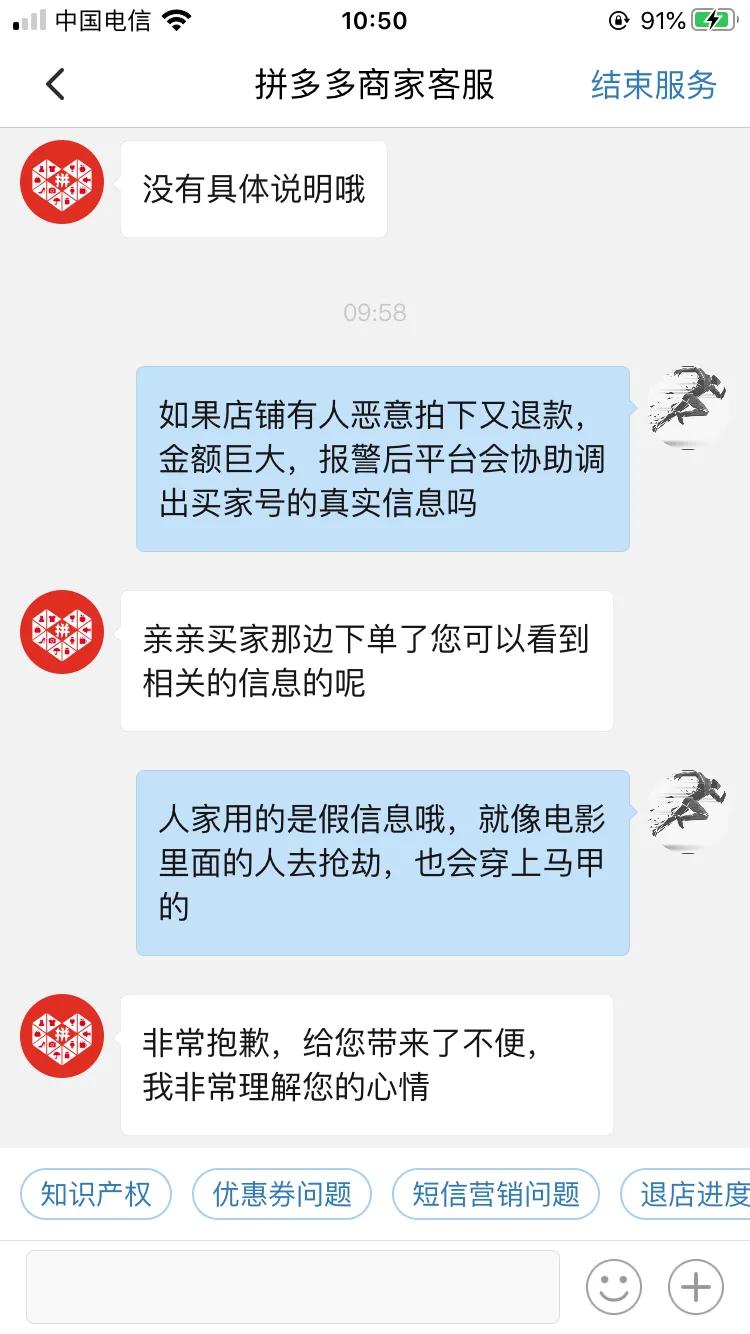Tap the avatar next to the apology message
750x1334 pixels.
[61, 1037]
